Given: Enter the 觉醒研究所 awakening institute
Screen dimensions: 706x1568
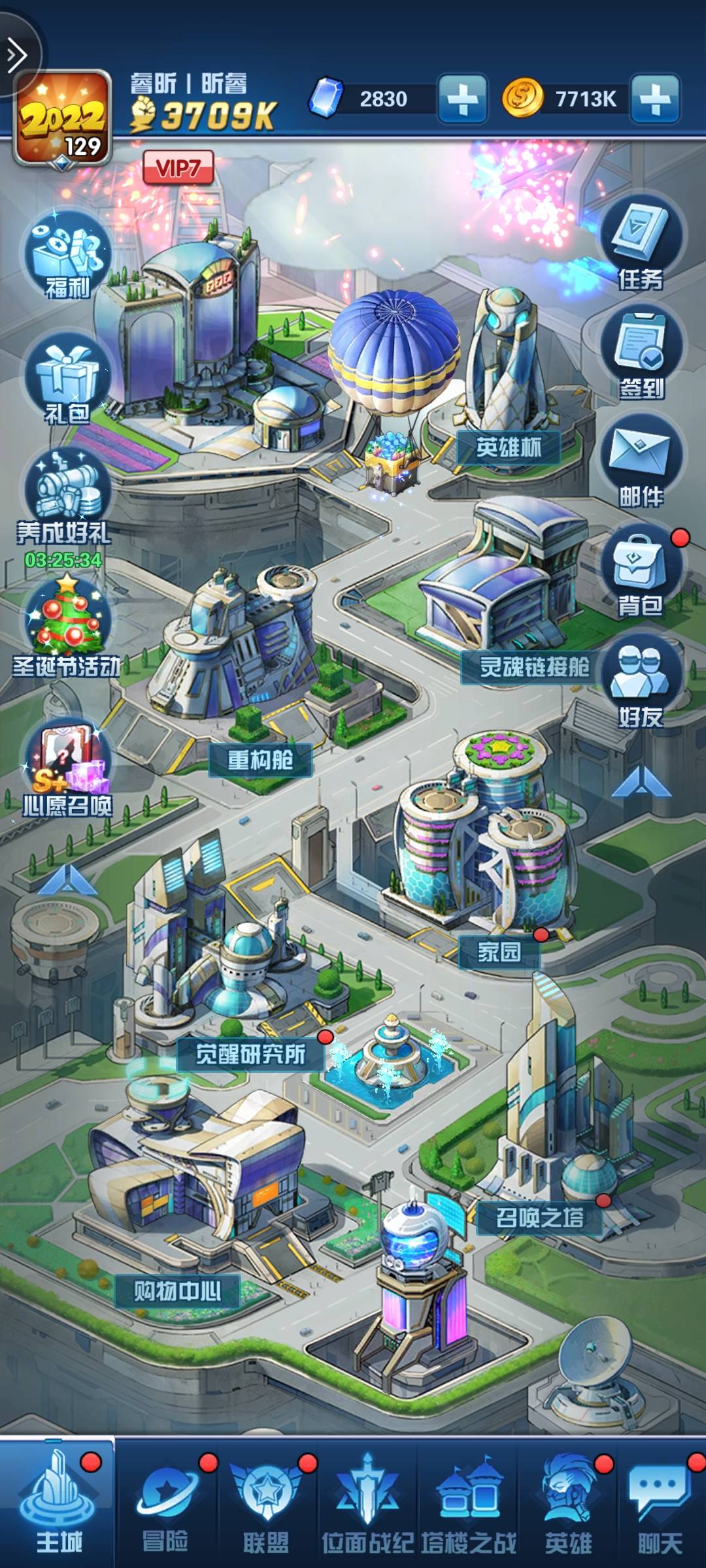Looking at the screenshot, I should tap(251, 1053).
